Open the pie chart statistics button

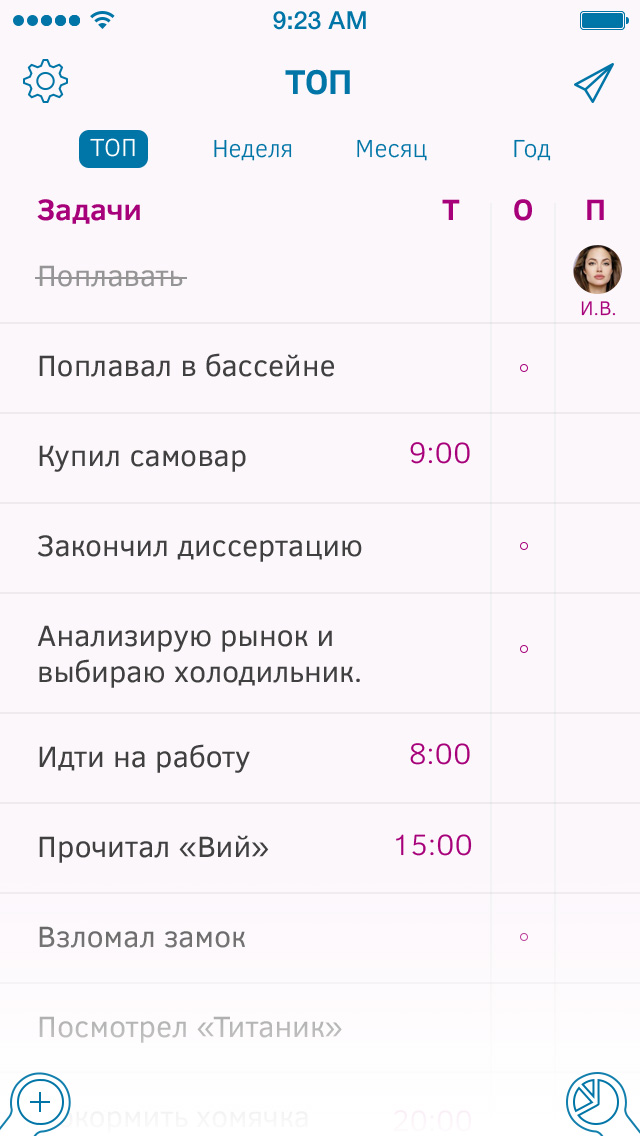coord(596,1102)
